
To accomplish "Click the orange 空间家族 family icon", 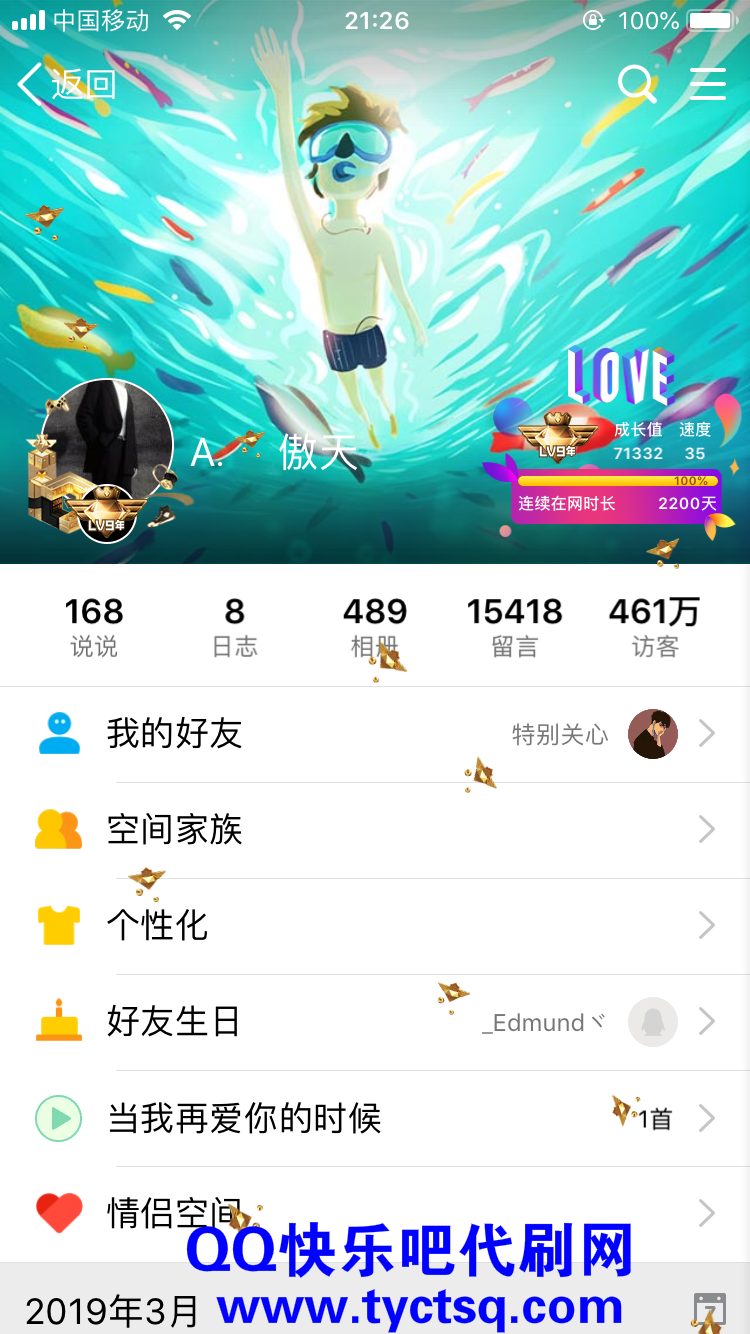I will [x=58, y=829].
